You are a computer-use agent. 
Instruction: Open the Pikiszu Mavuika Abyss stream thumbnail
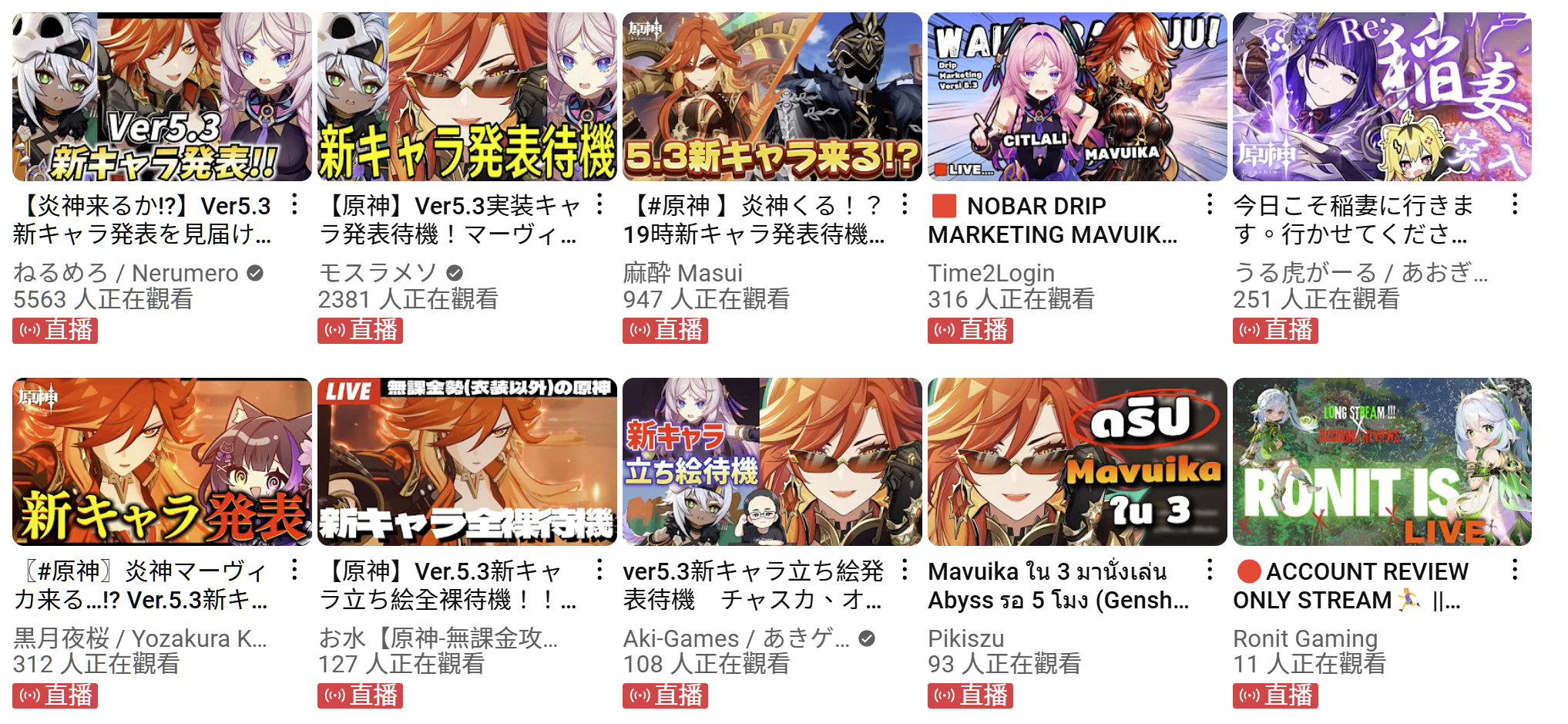click(x=1077, y=462)
